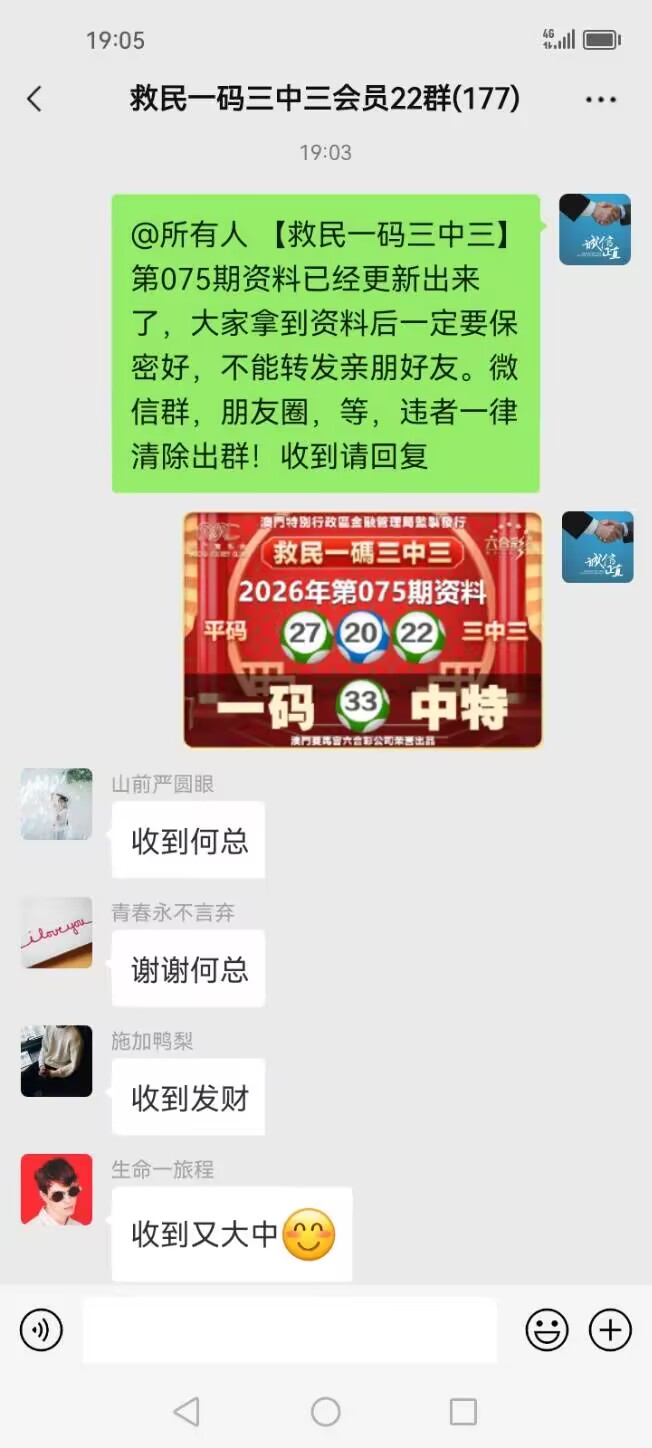Open the group chat options menu
This screenshot has width=652, height=1448.
[x=600, y=99]
